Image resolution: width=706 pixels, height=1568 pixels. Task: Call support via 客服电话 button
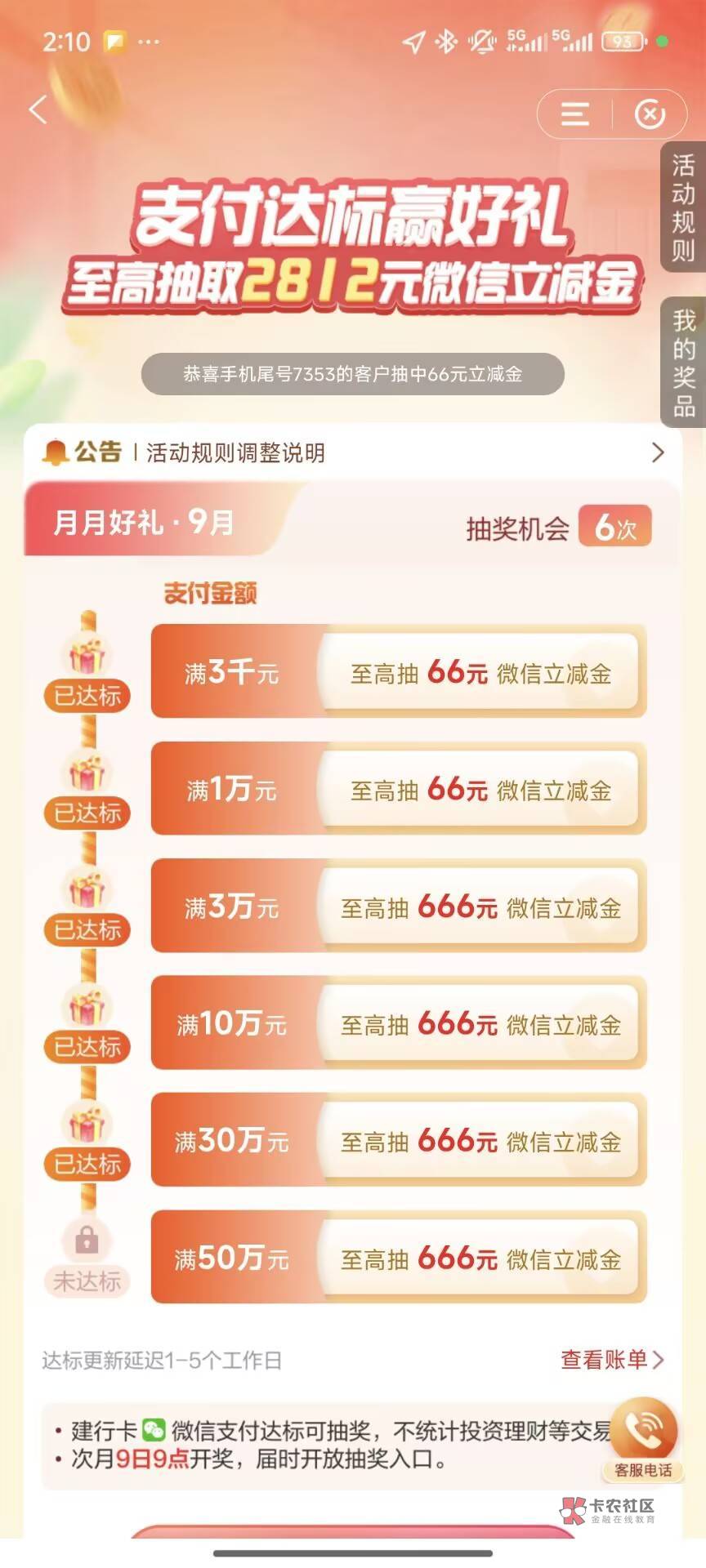(x=644, y=1440)
